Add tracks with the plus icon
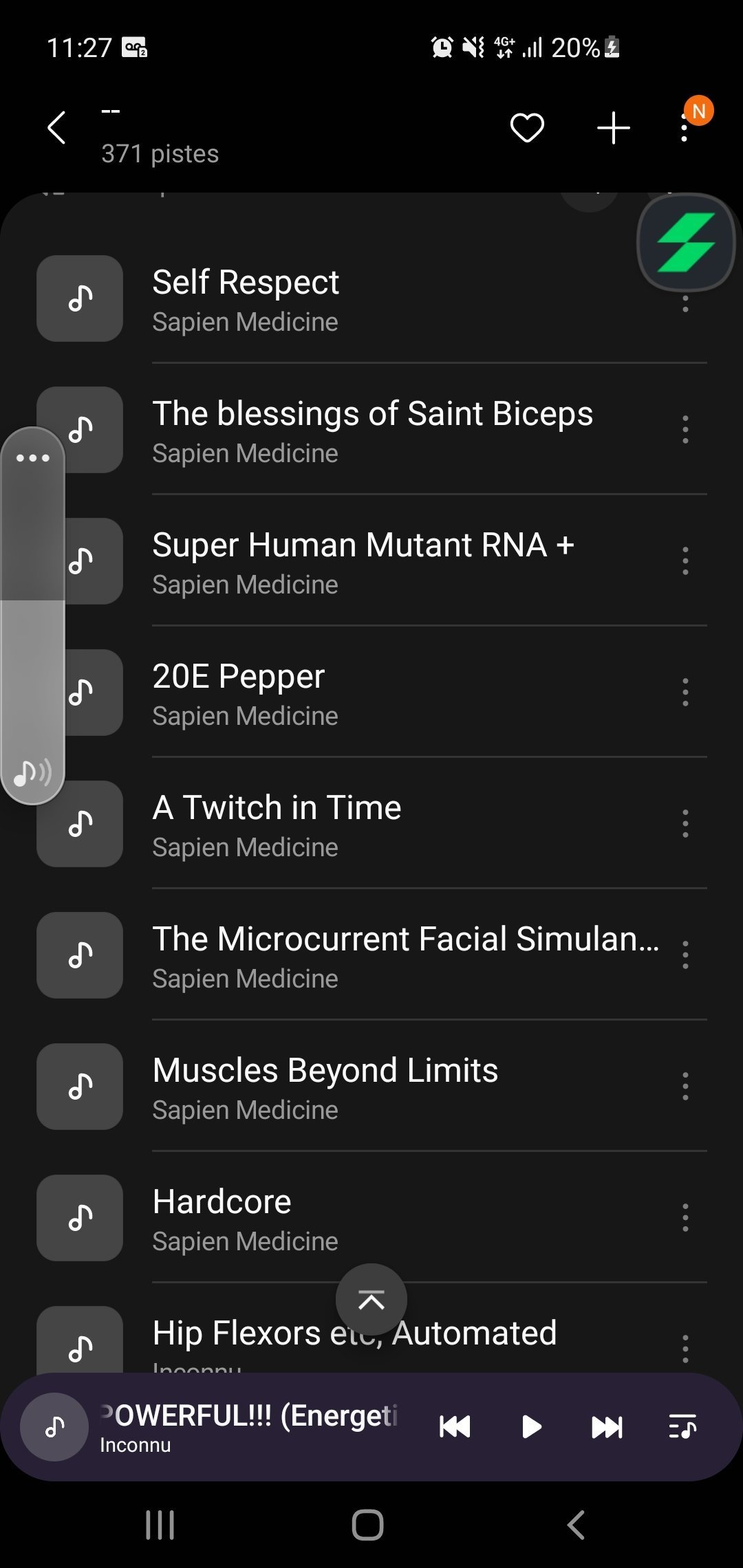This screenshot has height=1568, width=743. click(x=613, y=128)
